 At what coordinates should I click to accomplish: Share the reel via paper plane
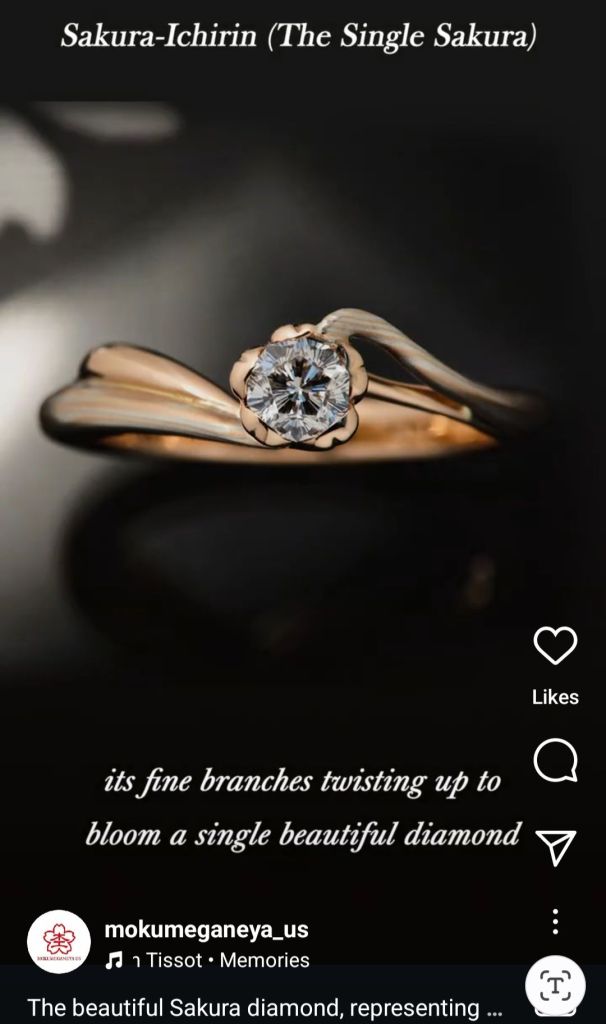555,847
